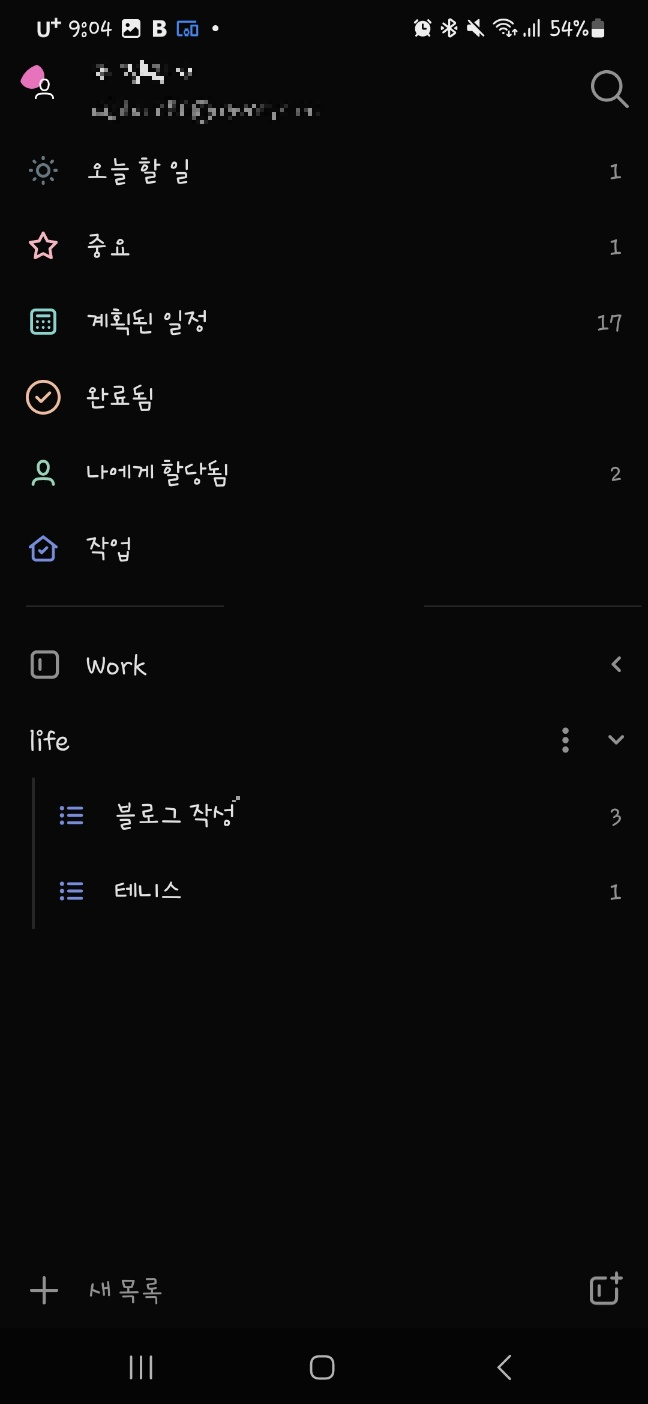Viewport: 648px width, 1404px height.
Task: Open the 오늘 할 일 list
Action: click(x=324, y=172)
